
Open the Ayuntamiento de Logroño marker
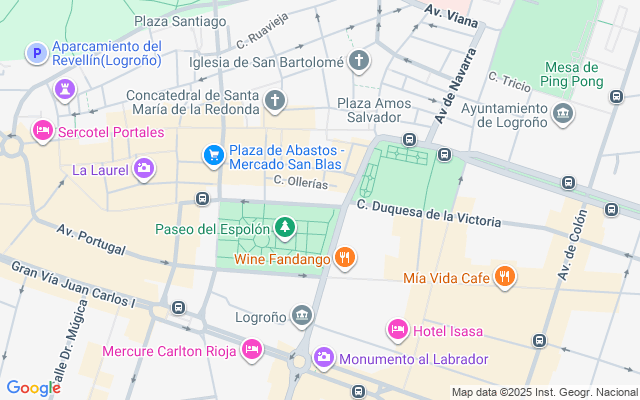pyautogui.click(x=563, y=113)
